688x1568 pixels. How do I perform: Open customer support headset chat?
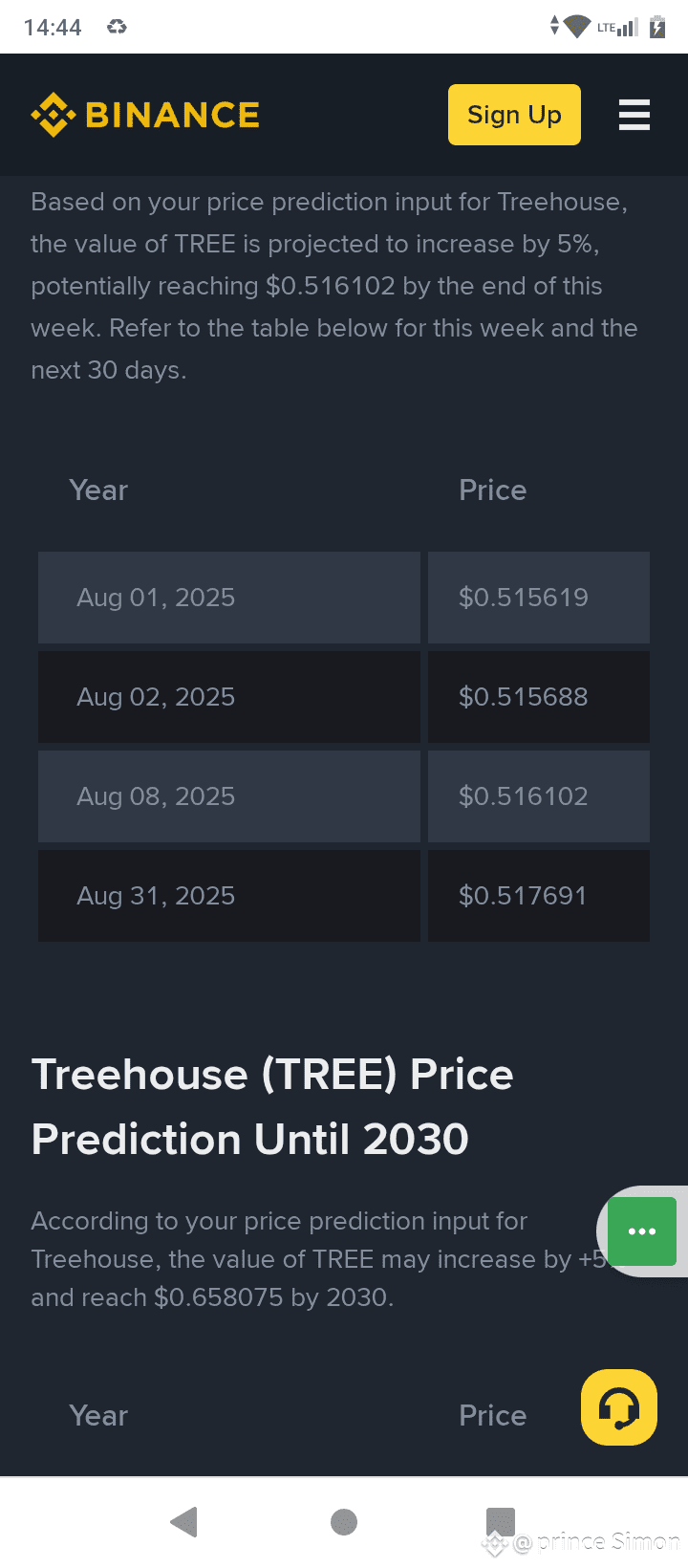coord(619,1407)
